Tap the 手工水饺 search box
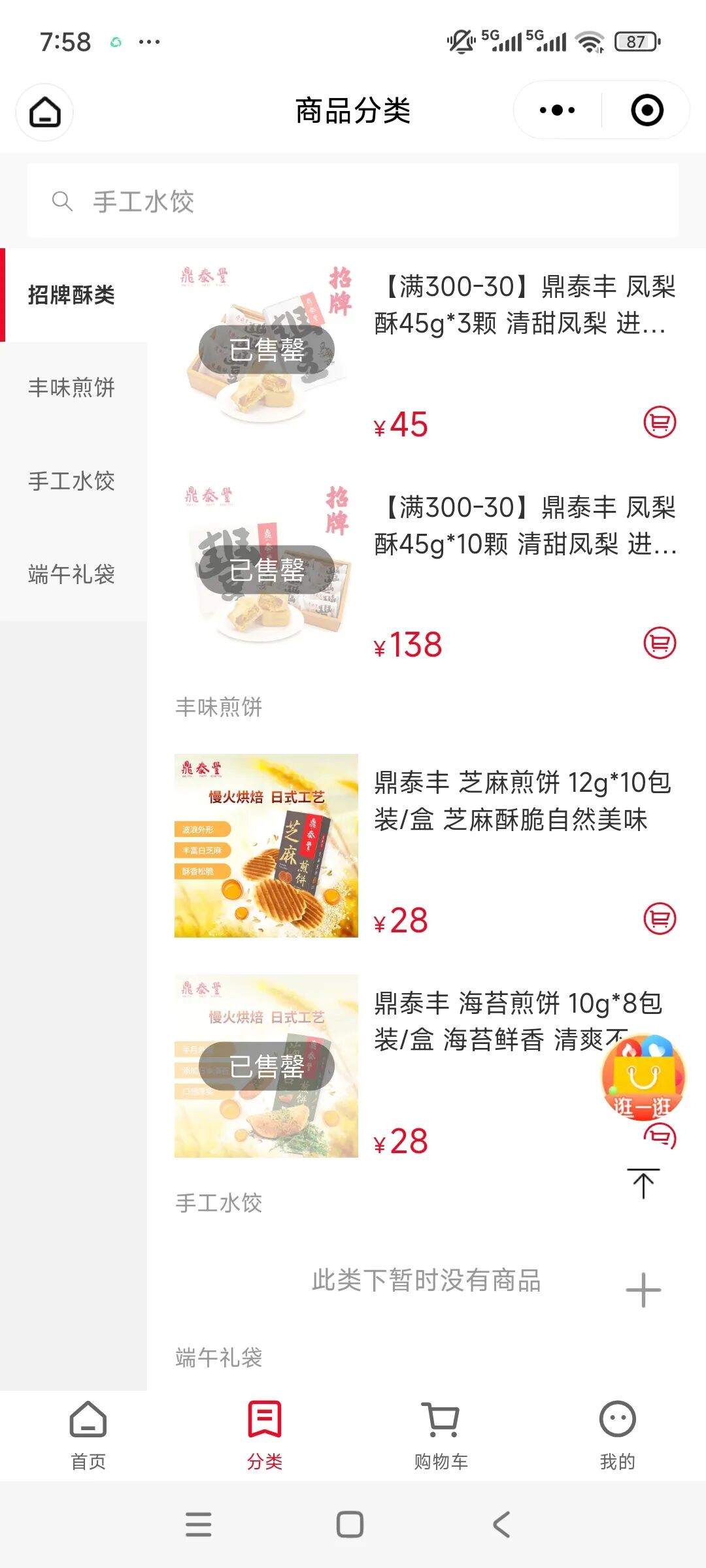 (x=353, y=201)
